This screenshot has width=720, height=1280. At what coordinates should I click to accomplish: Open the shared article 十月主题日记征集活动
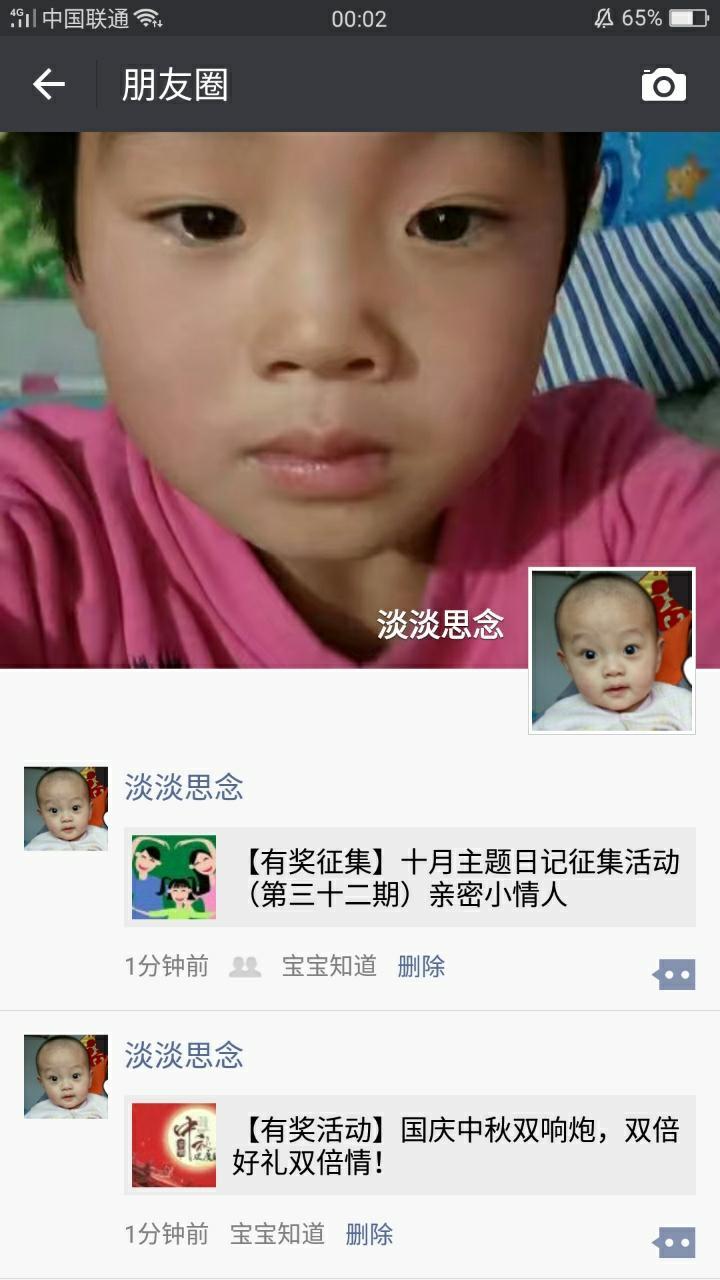click(x=410, y=877)
